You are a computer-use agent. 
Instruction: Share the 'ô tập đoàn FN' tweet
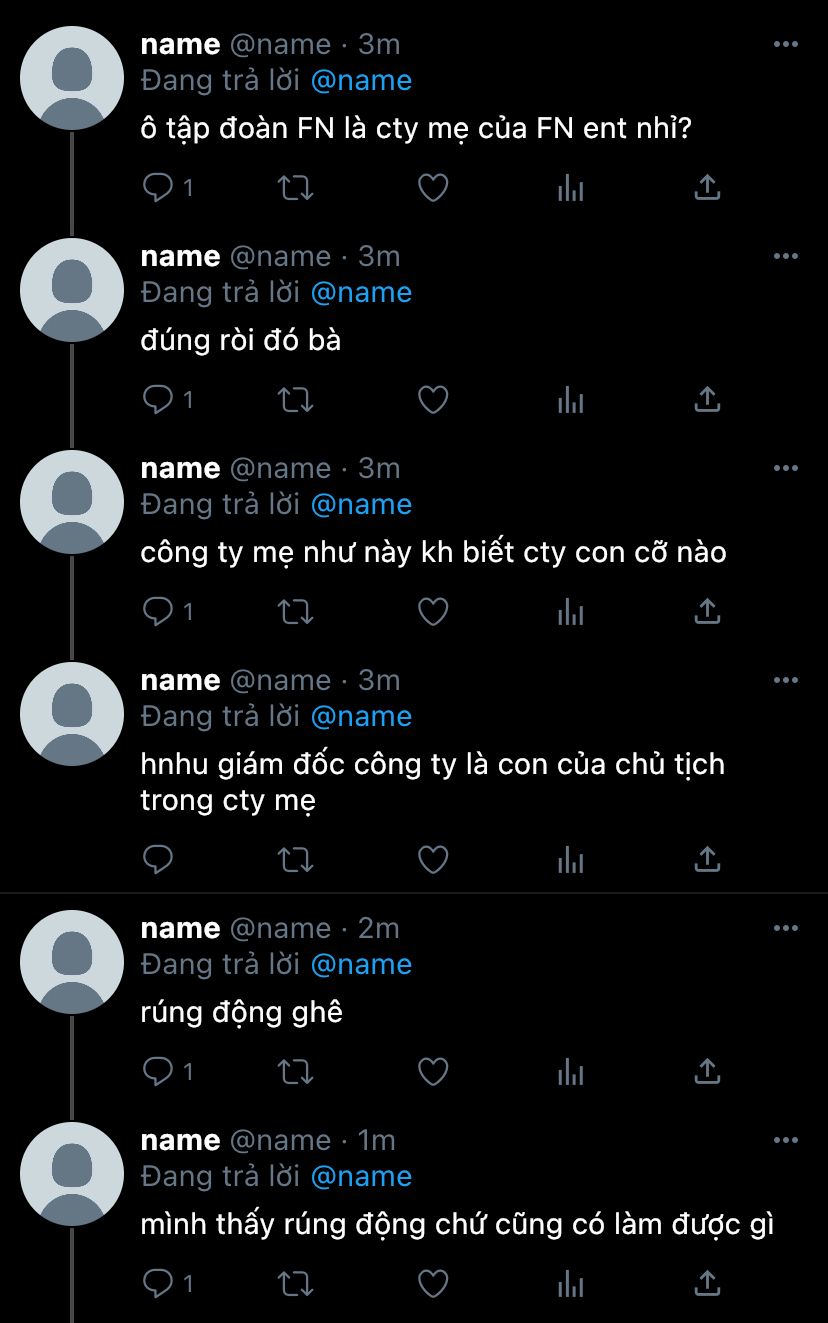tap(707, 187)
